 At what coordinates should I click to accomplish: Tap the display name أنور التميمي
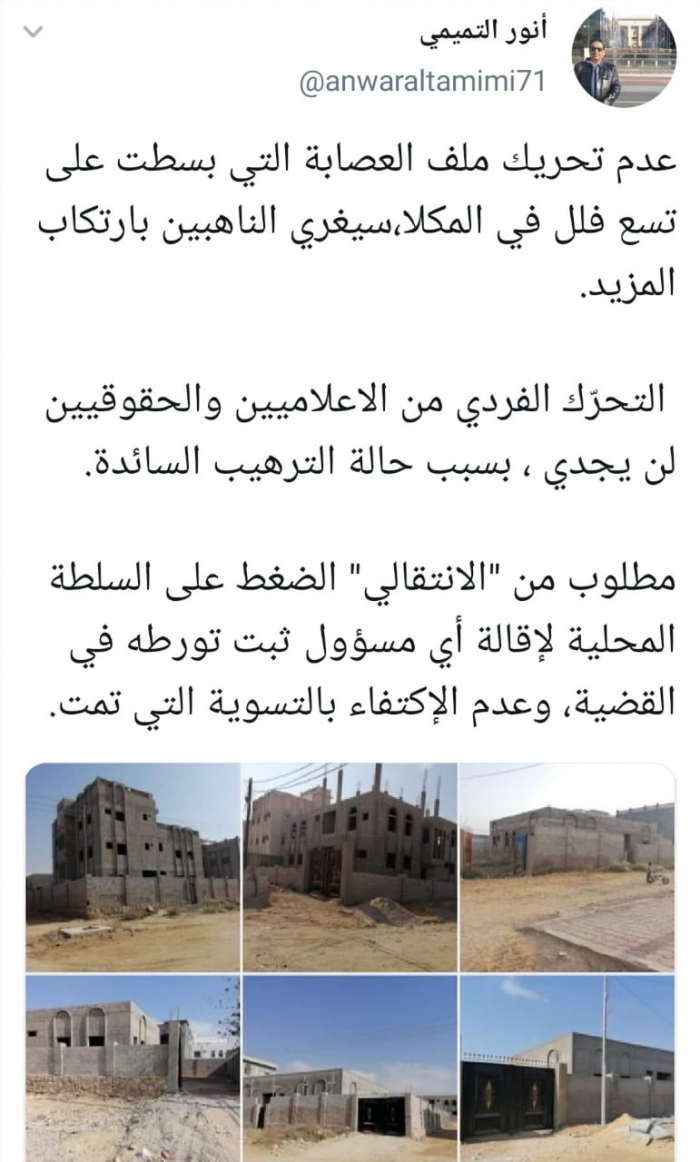click(x=488, y=35)
